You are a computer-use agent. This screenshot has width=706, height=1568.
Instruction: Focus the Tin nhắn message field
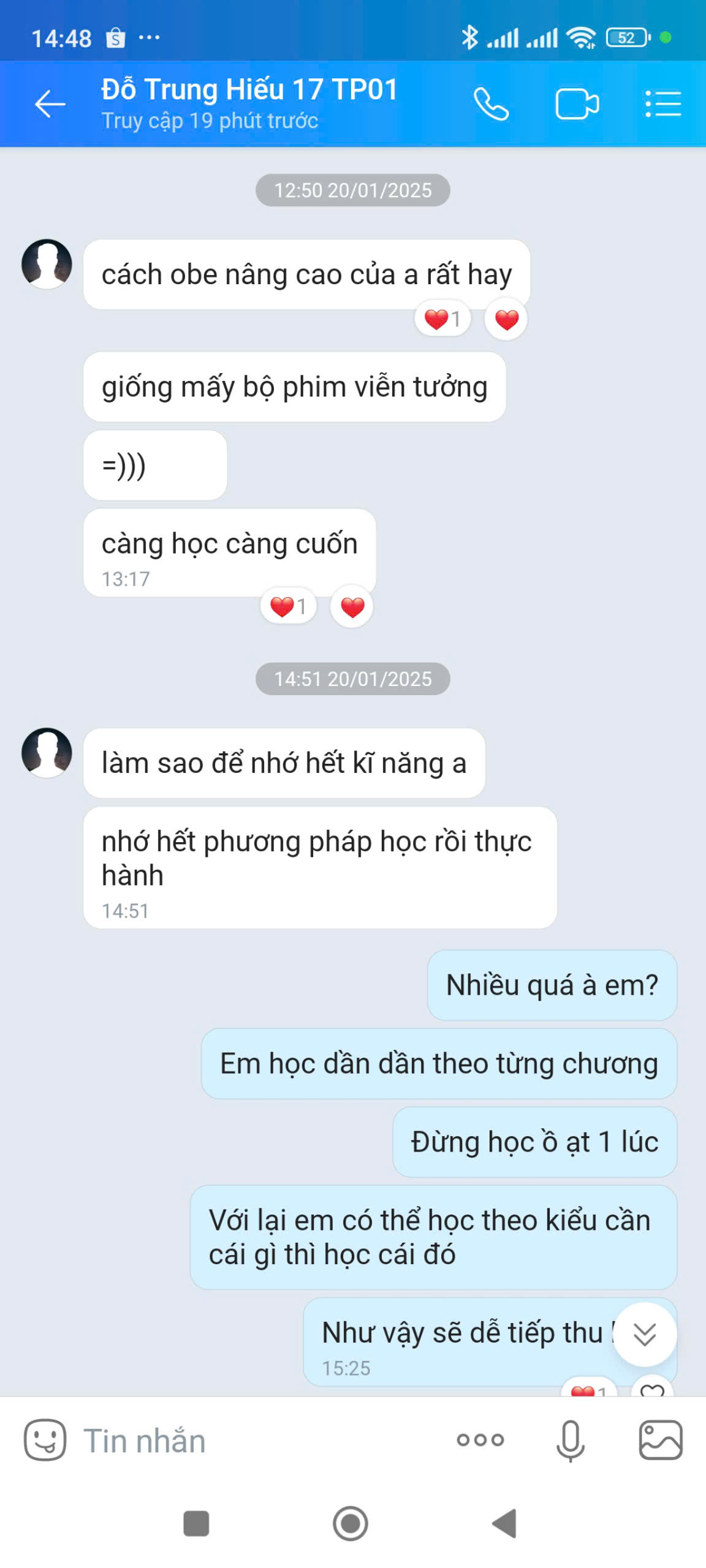pyautogui.click(x=257, y=1440)
